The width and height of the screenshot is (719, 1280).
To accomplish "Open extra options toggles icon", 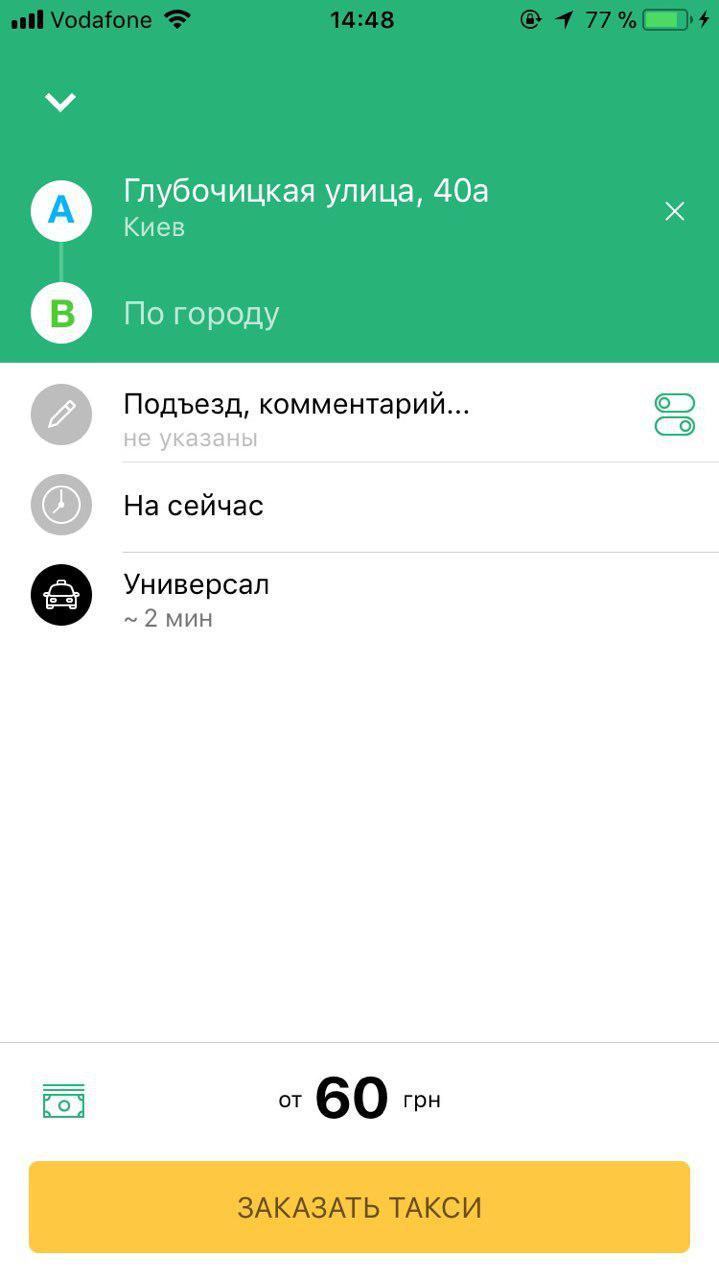I will (674, 414).
